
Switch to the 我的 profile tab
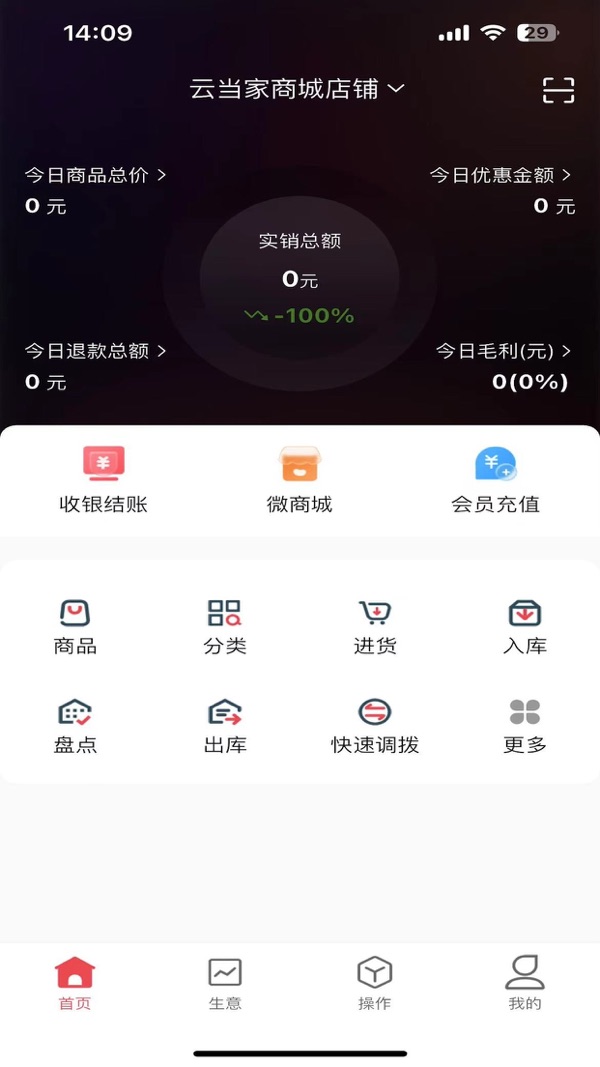[524, 983]
